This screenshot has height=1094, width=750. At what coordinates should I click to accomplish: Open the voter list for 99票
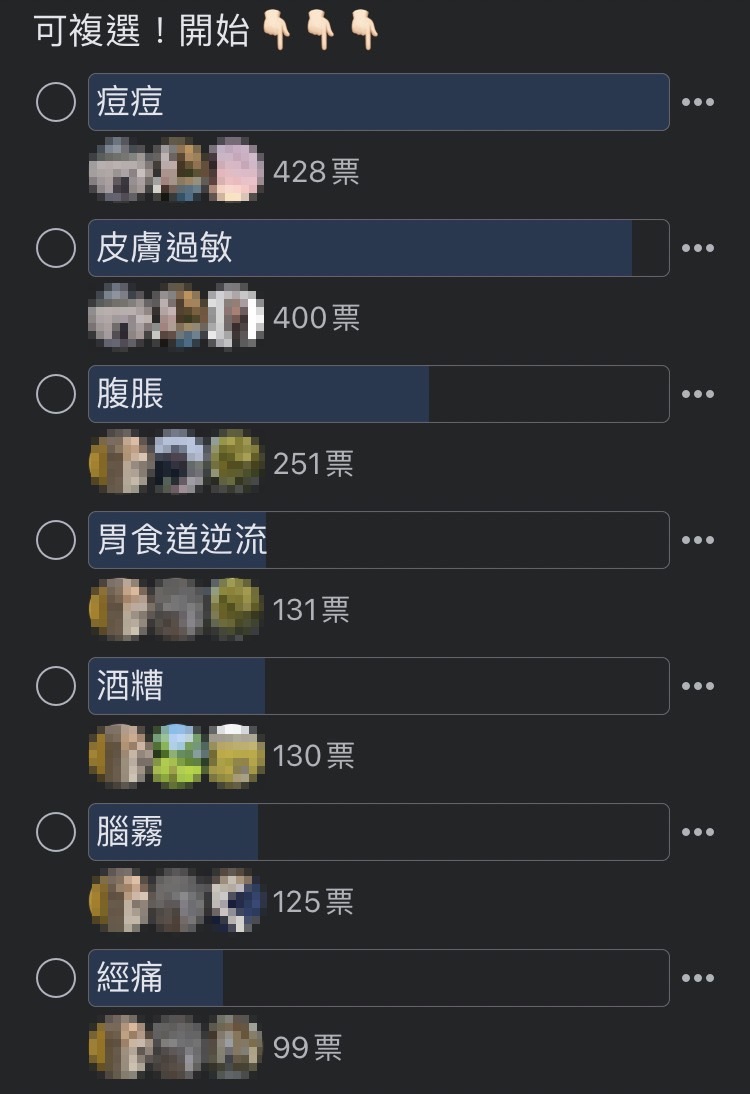pyautogui.click(x=306, y=1048)
